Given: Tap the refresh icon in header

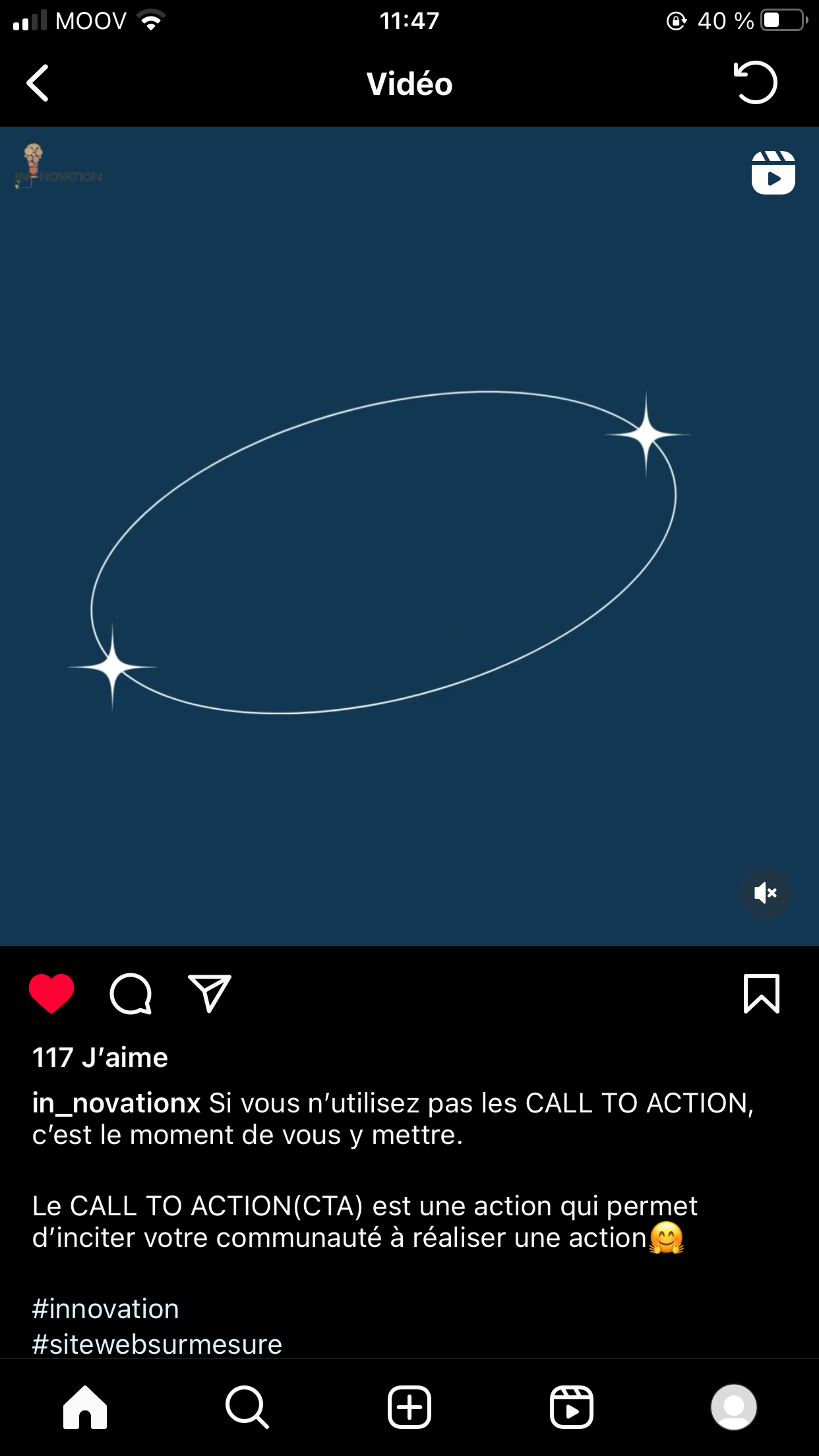Looking at the screenshot, I should point(755,83).
